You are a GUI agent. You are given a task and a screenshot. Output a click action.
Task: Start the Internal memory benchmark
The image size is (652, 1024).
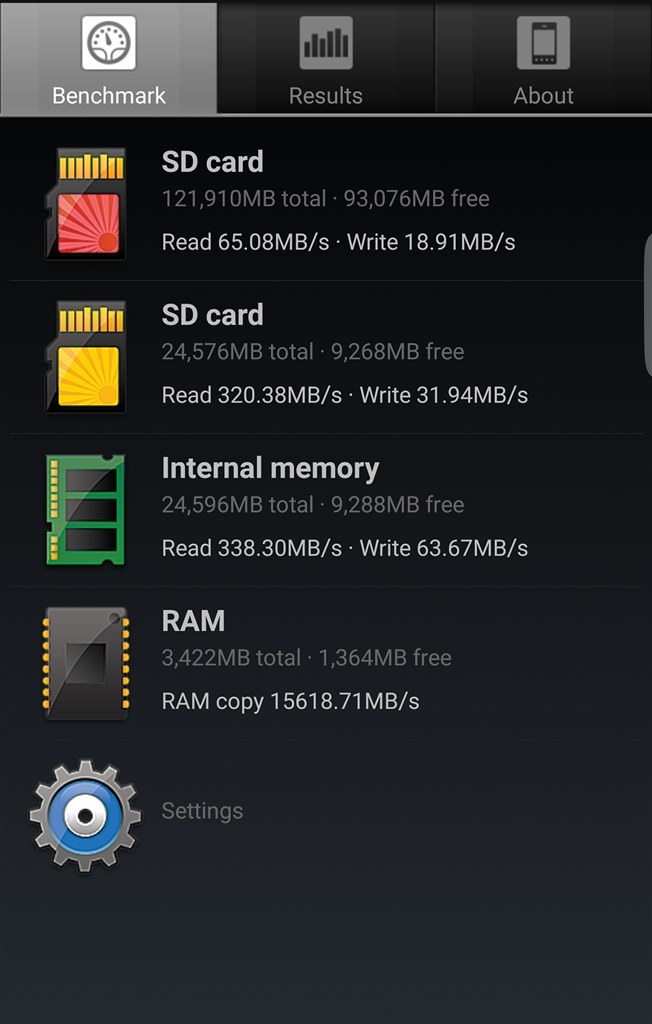point(325,509)
